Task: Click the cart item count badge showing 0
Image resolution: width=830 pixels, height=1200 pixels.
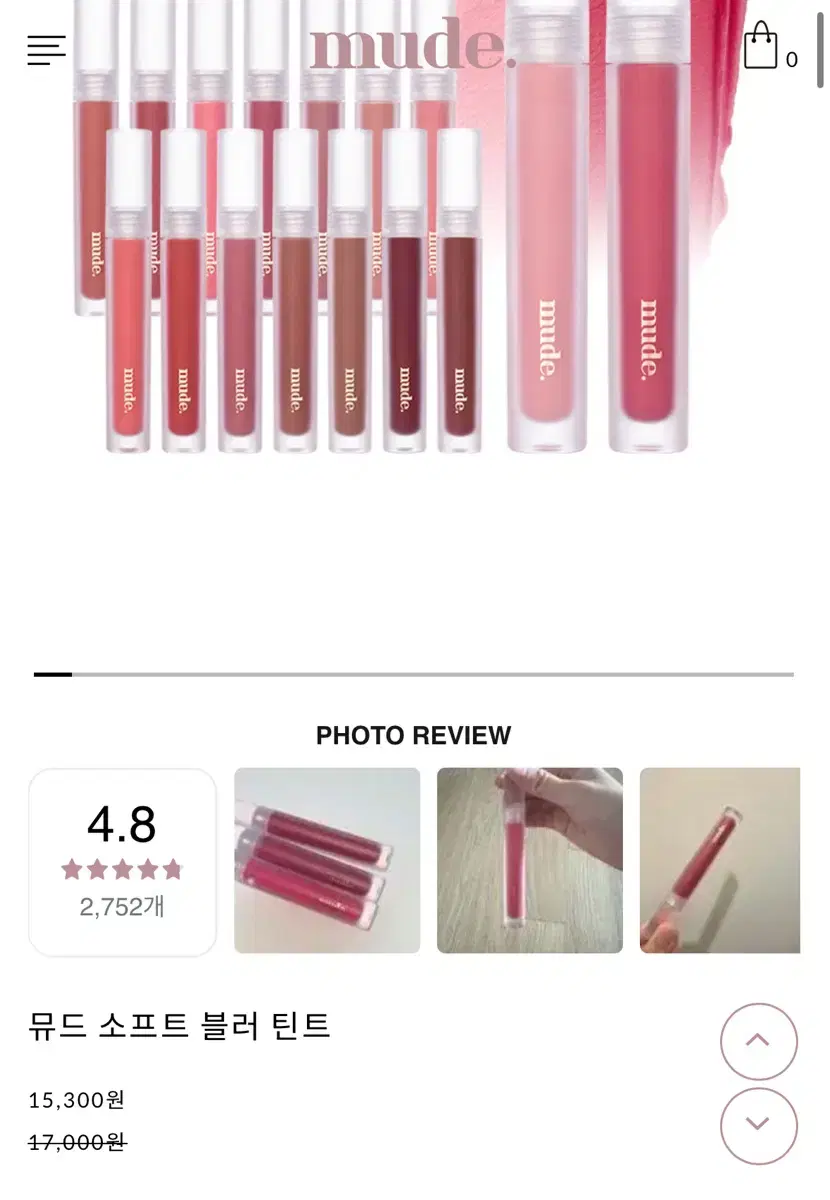Action: (x=791, y=60)
